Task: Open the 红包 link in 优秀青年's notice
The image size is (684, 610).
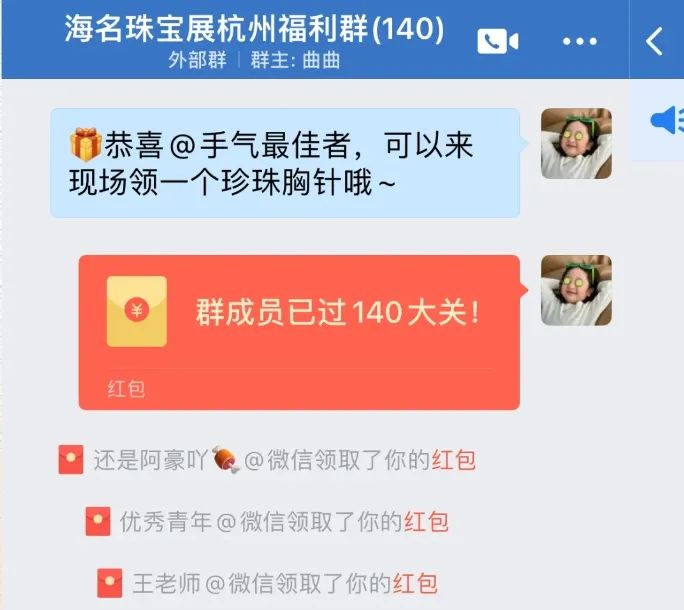Action: tap(426, 521)
